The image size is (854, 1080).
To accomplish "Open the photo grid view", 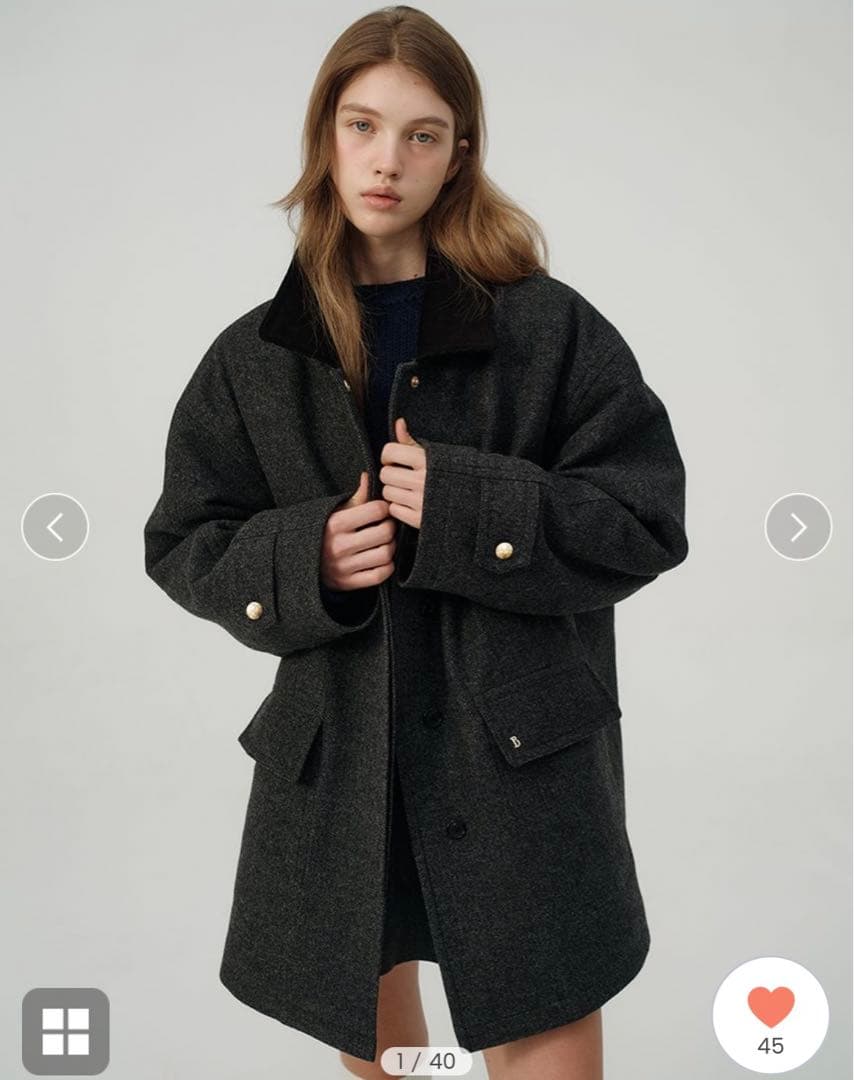I will pos(65,1031).
